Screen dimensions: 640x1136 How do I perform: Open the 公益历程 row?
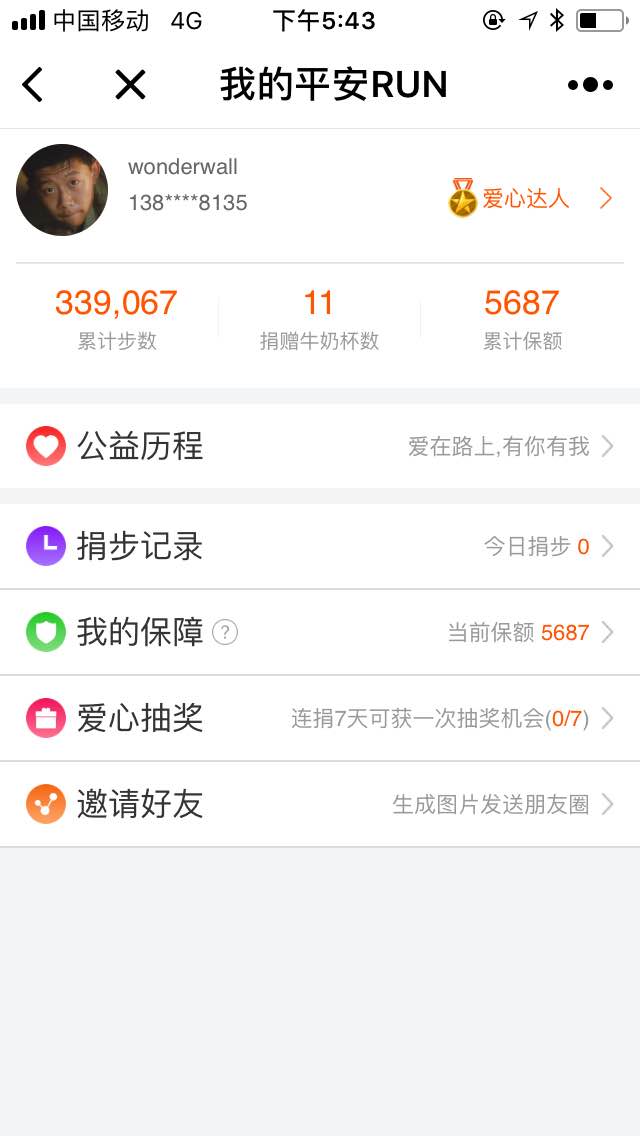[x=320, y=446]
